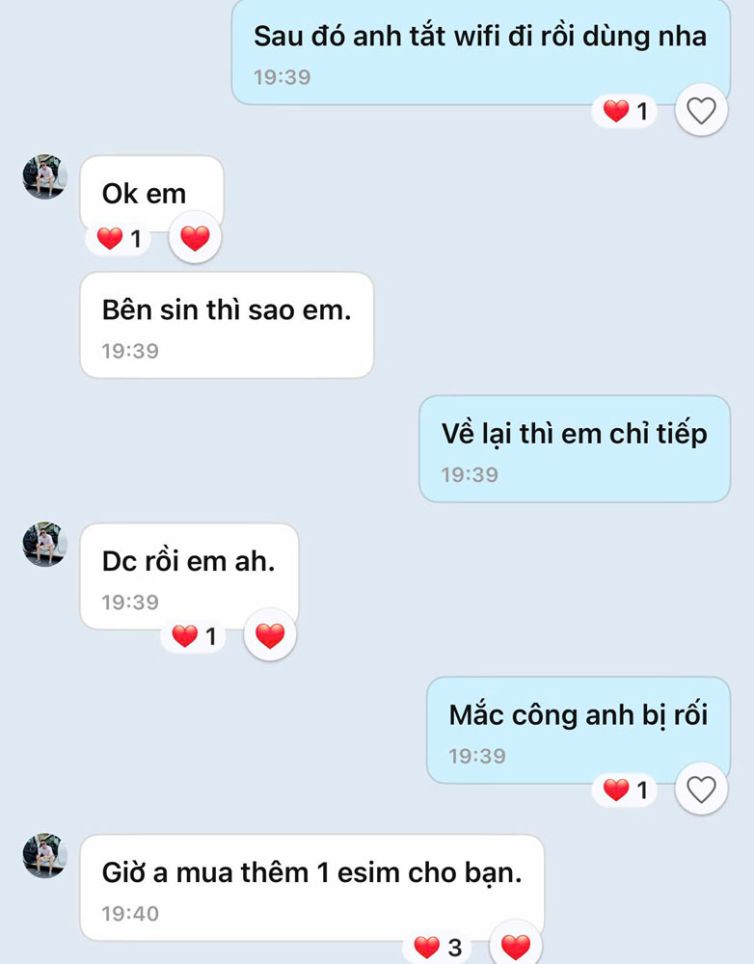Click the heart-1 badge on "Mắc công anh bị rối"

point(621,789)
